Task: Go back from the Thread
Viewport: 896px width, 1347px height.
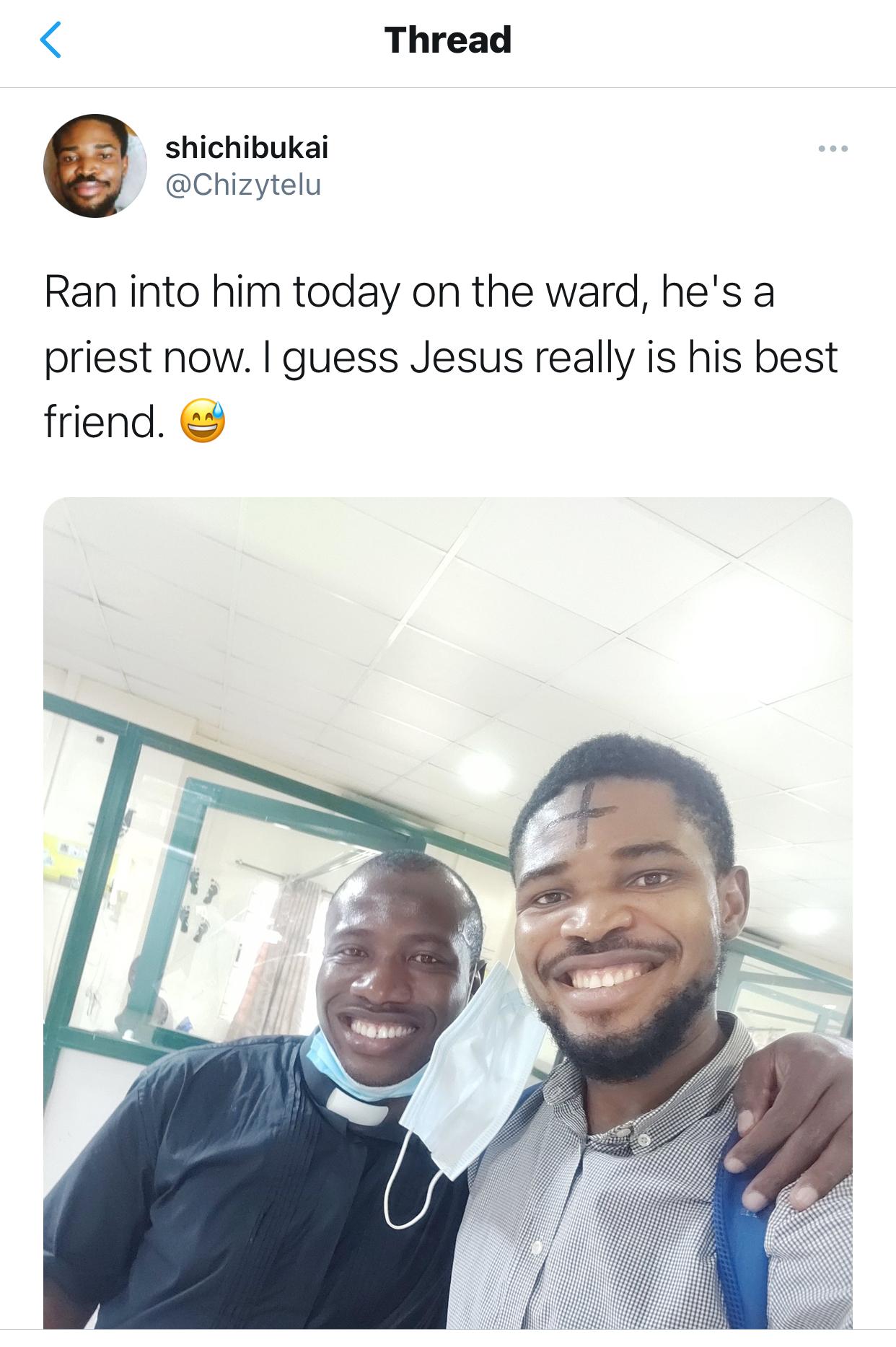Action: (49, 40)
